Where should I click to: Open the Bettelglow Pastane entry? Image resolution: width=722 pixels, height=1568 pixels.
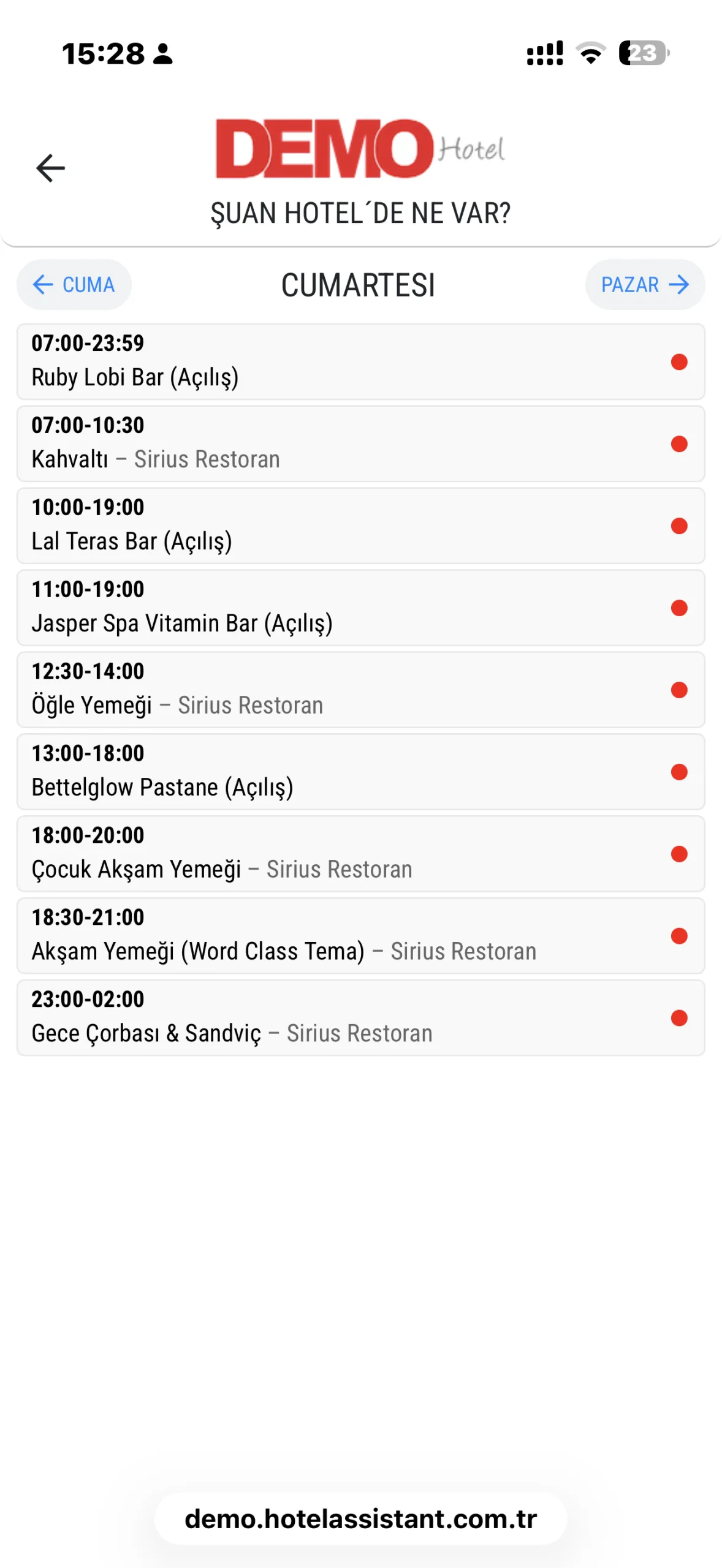coord(360,772)
